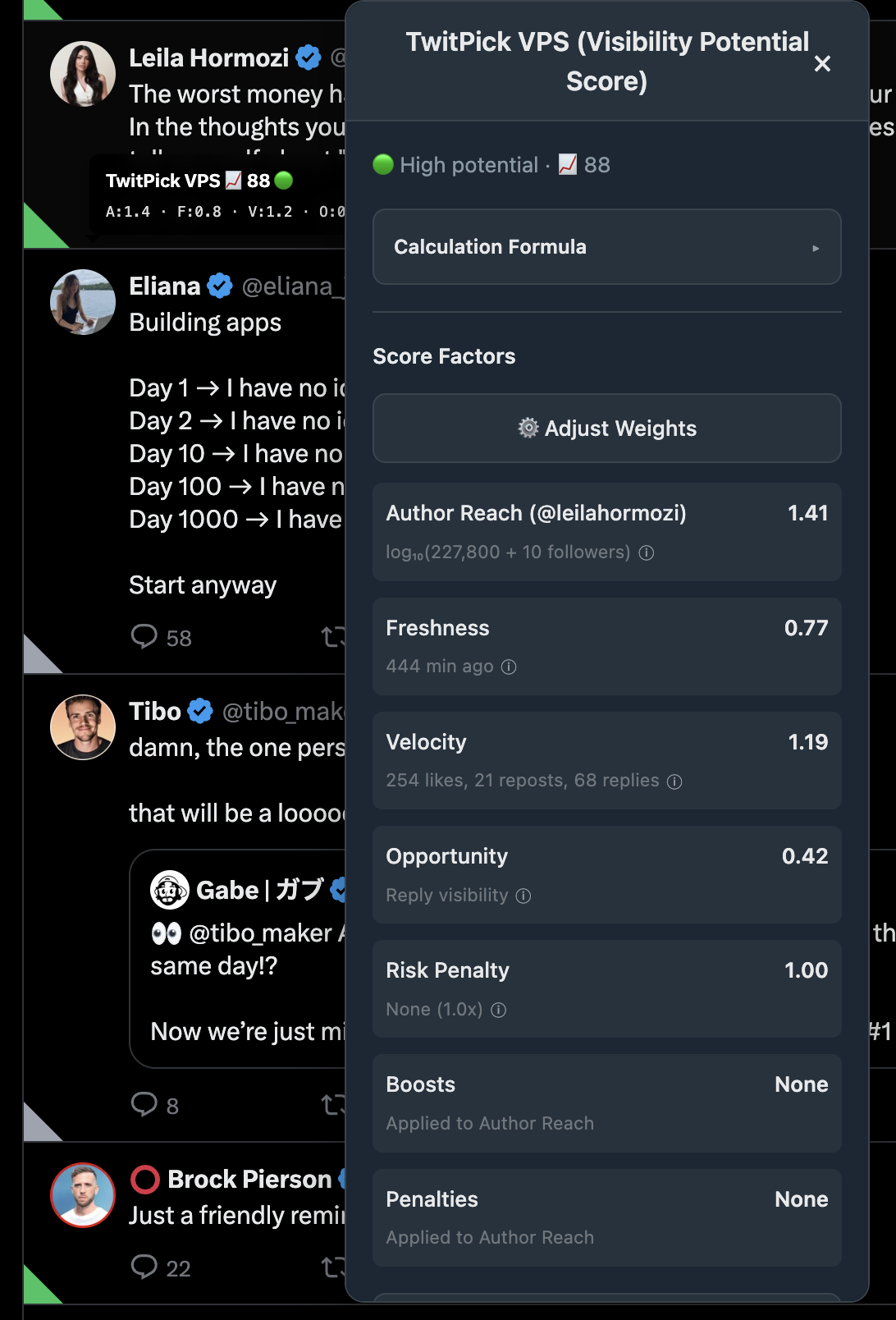Reply to Eliana's post with 58 comments
The image size is (896, 1320).
tap(144, 637)
